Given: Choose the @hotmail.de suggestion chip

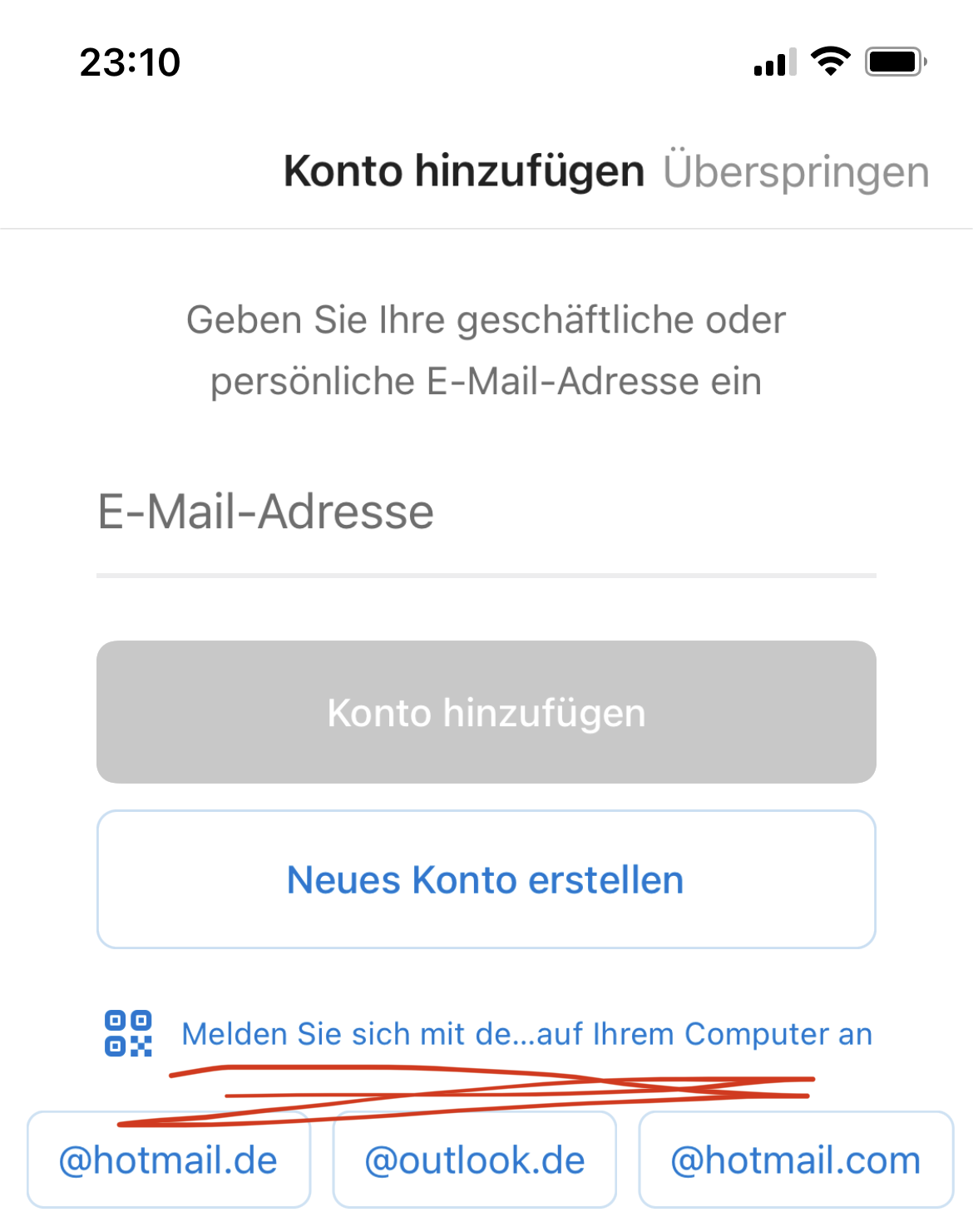Looking at the screenshot, I should pos(168,1160).
